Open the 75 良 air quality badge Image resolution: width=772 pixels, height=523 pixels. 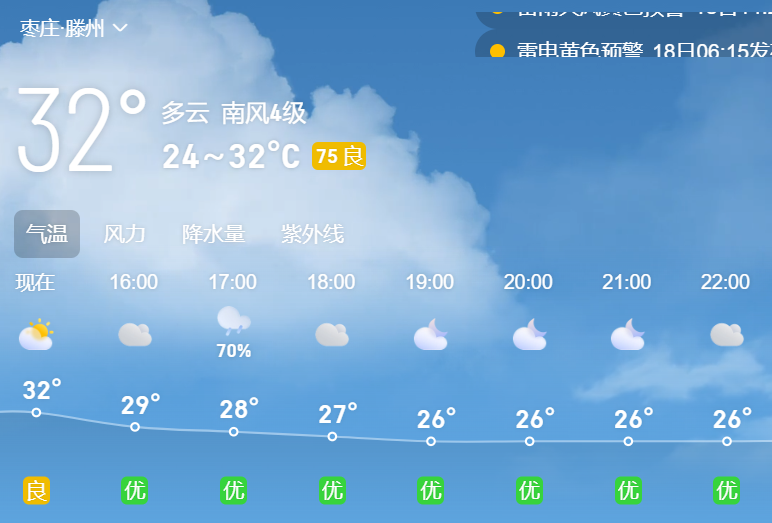pyautogui.click(x=339, y=156)
